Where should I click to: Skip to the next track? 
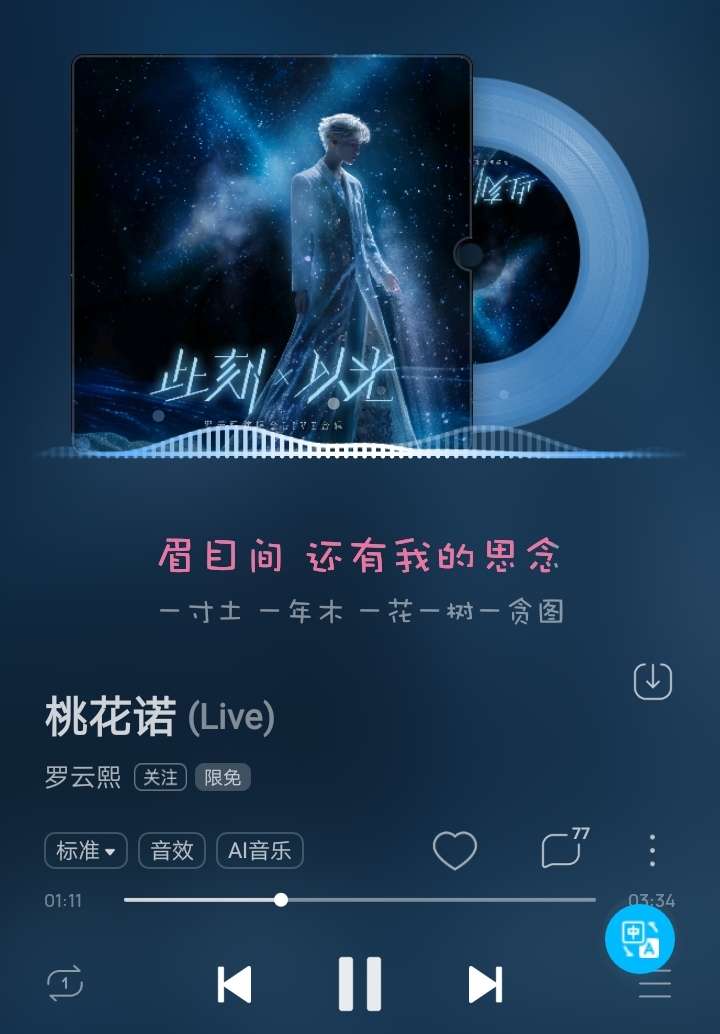[485, 984]
